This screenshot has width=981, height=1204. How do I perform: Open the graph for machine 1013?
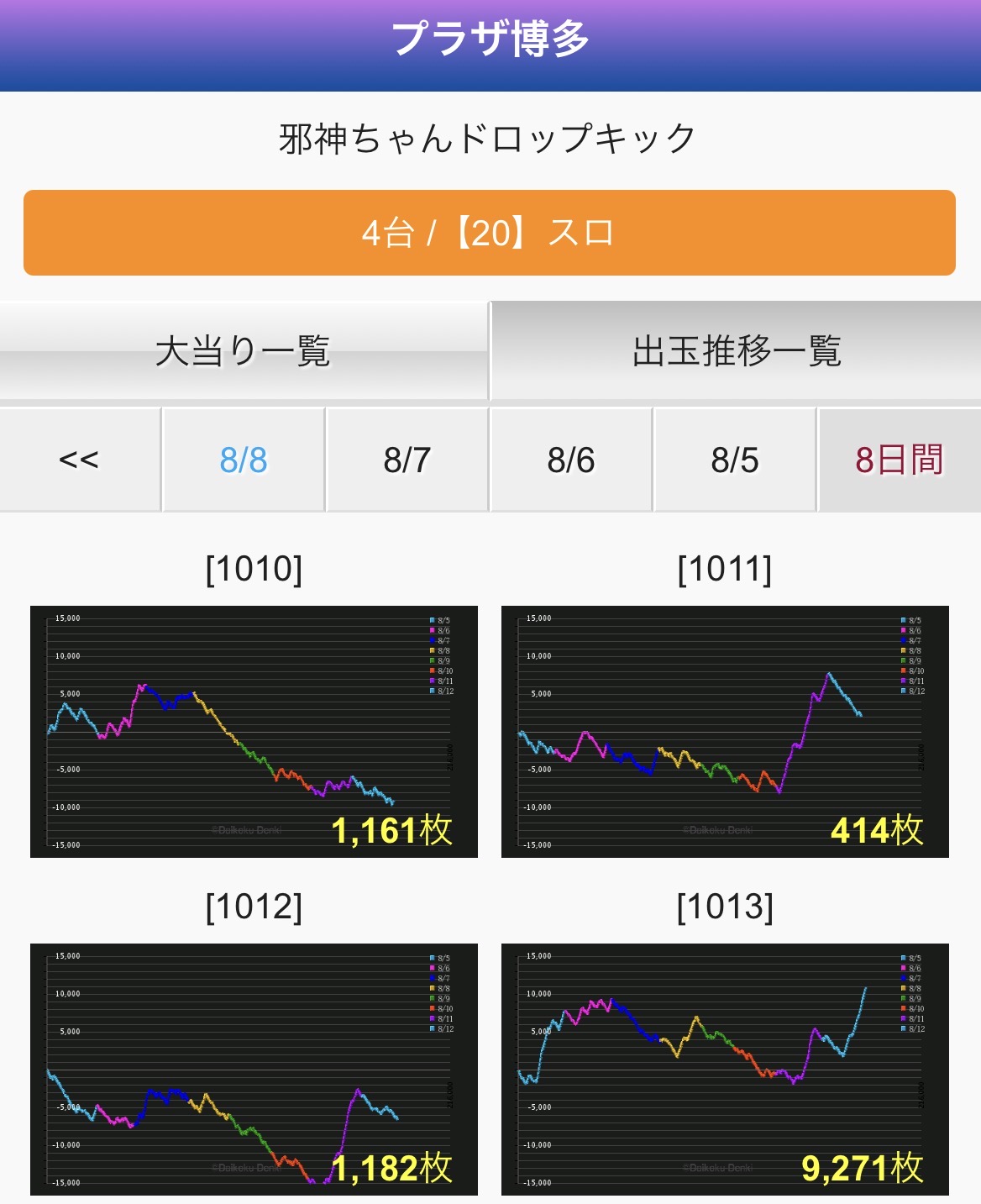(725, 1070)
